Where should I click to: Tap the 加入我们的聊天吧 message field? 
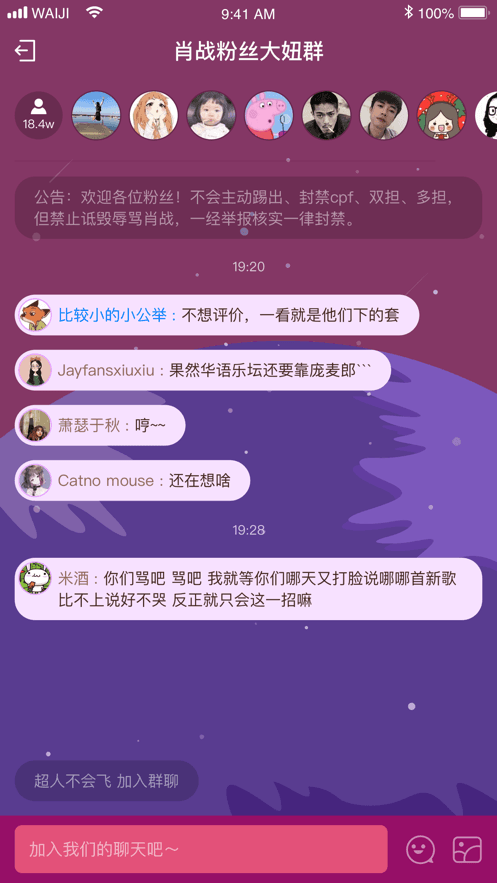[x=201, y=849]
